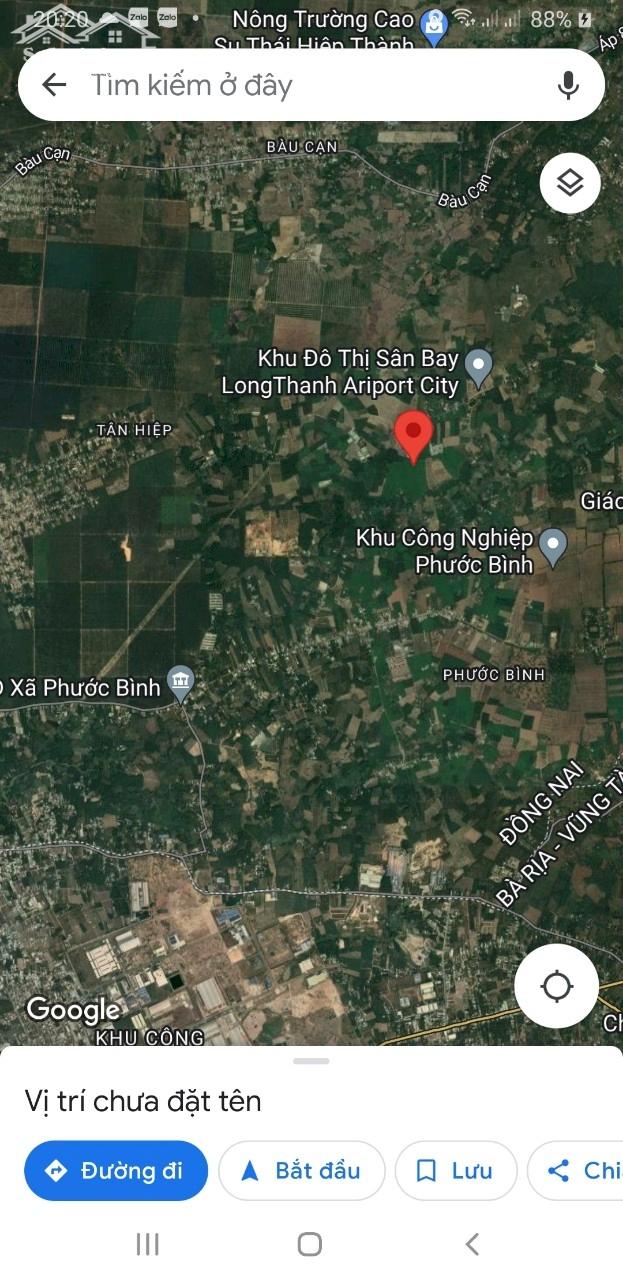The image size is (623, 1280).
Task: Expand the 'Vị trí chưa đặt tên' bottom sheet handle
Action: point(311,1061)
